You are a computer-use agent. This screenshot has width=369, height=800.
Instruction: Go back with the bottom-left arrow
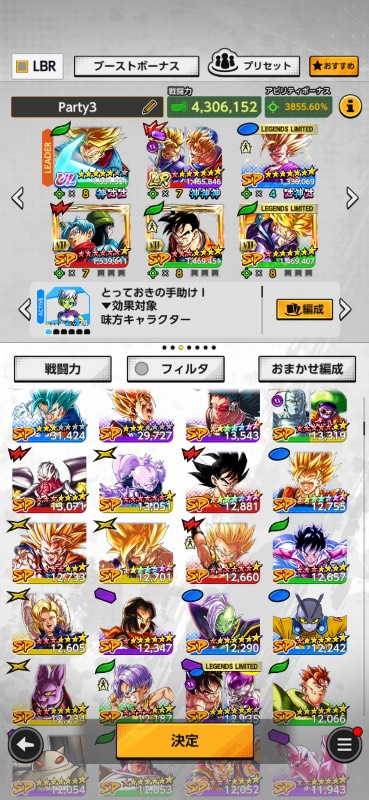pos(25,744)
